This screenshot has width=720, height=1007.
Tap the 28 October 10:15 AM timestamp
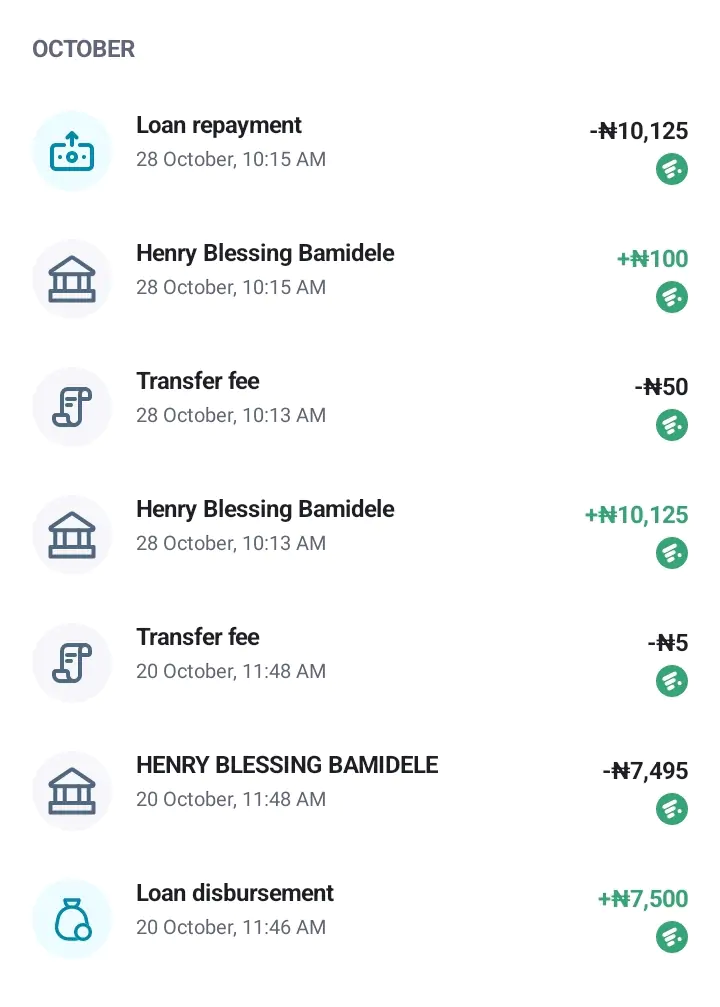pos(230,159)
